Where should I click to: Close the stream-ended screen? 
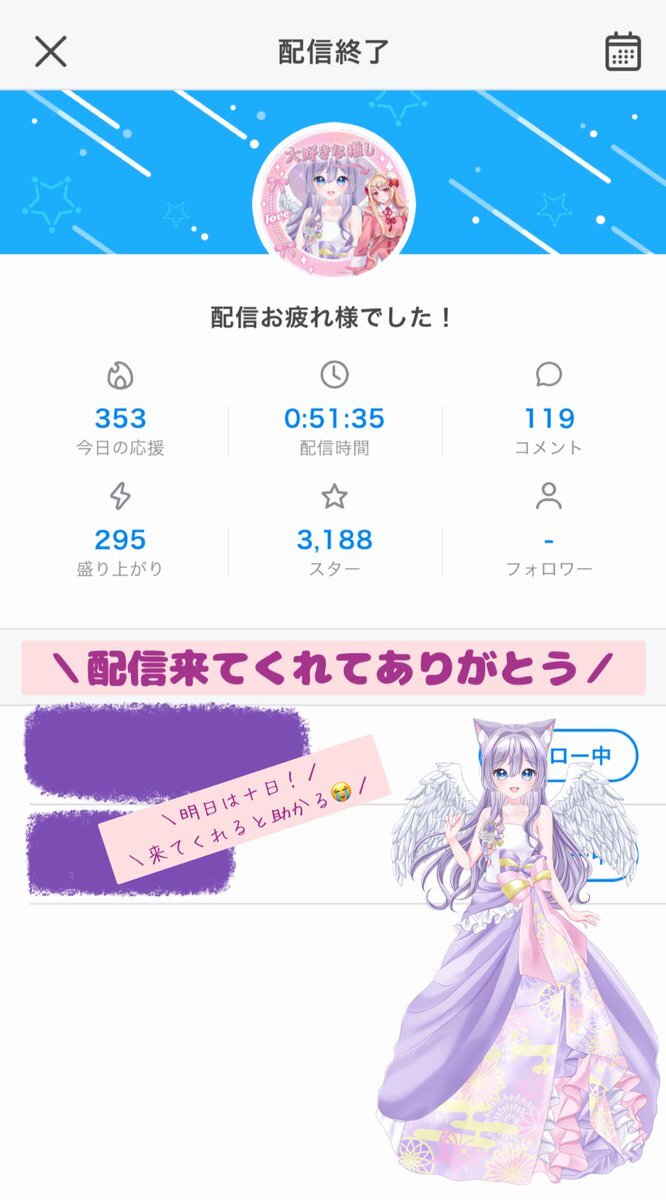point(50,52)
